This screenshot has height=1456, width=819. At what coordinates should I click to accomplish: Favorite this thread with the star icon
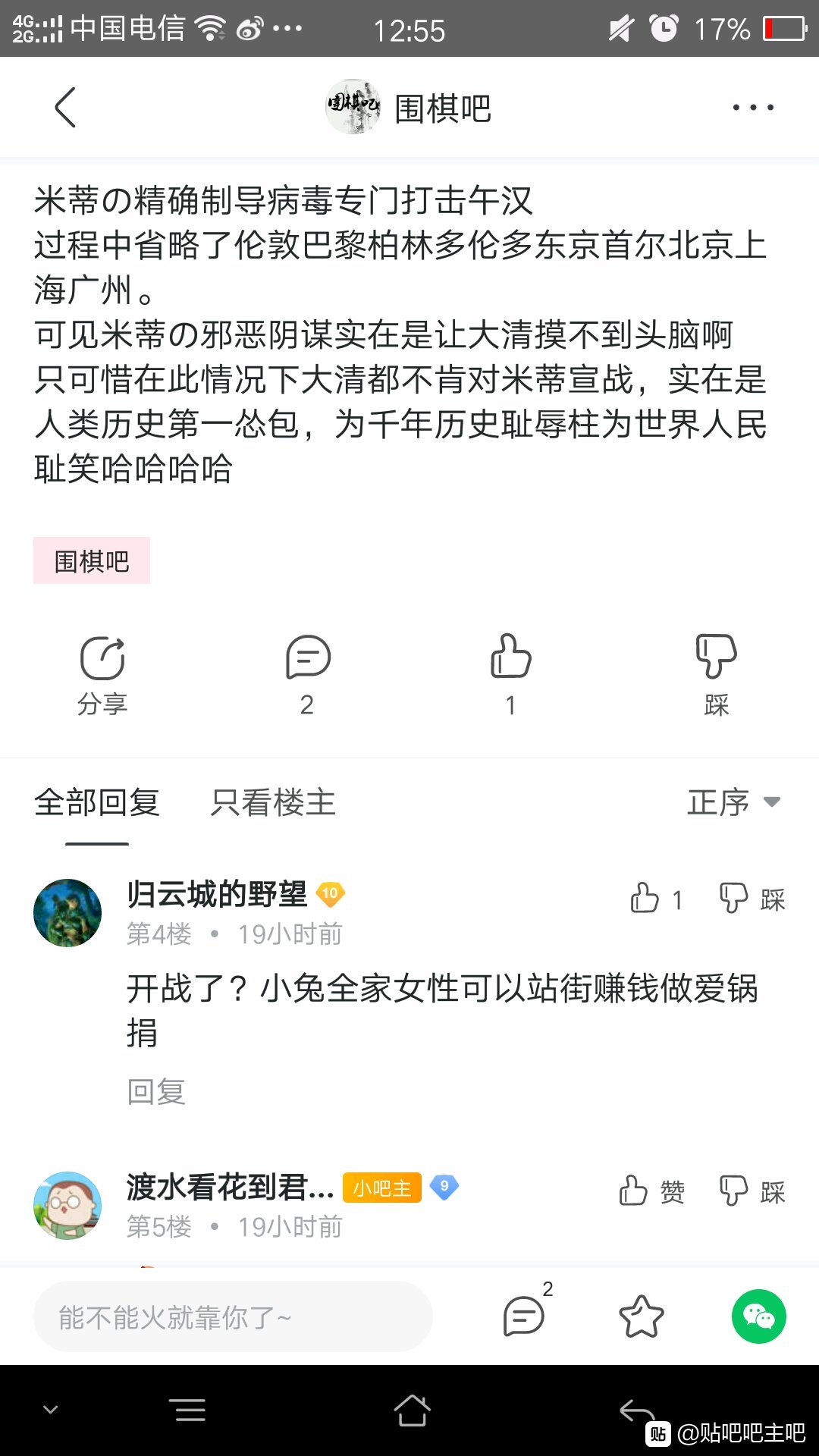(641, 1316)
